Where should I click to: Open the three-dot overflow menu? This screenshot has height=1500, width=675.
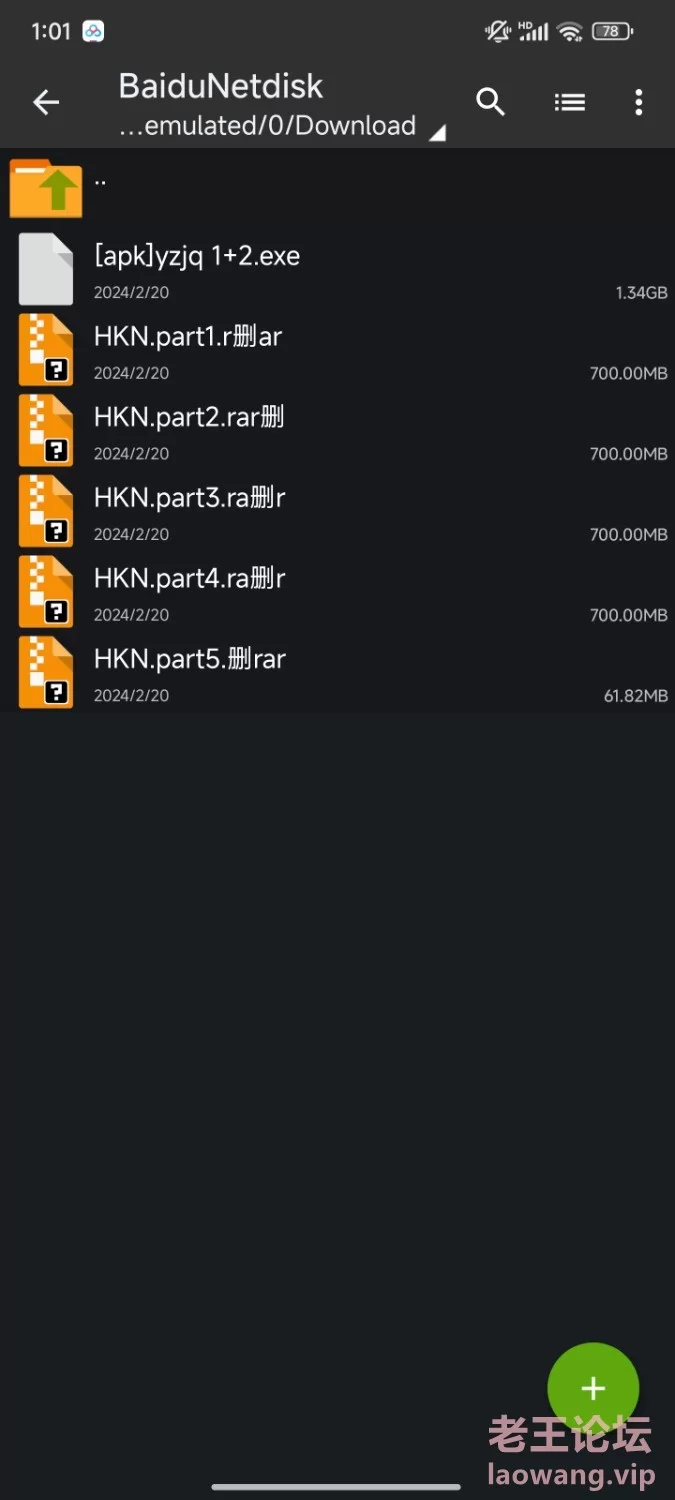click(x=638, y=102)
